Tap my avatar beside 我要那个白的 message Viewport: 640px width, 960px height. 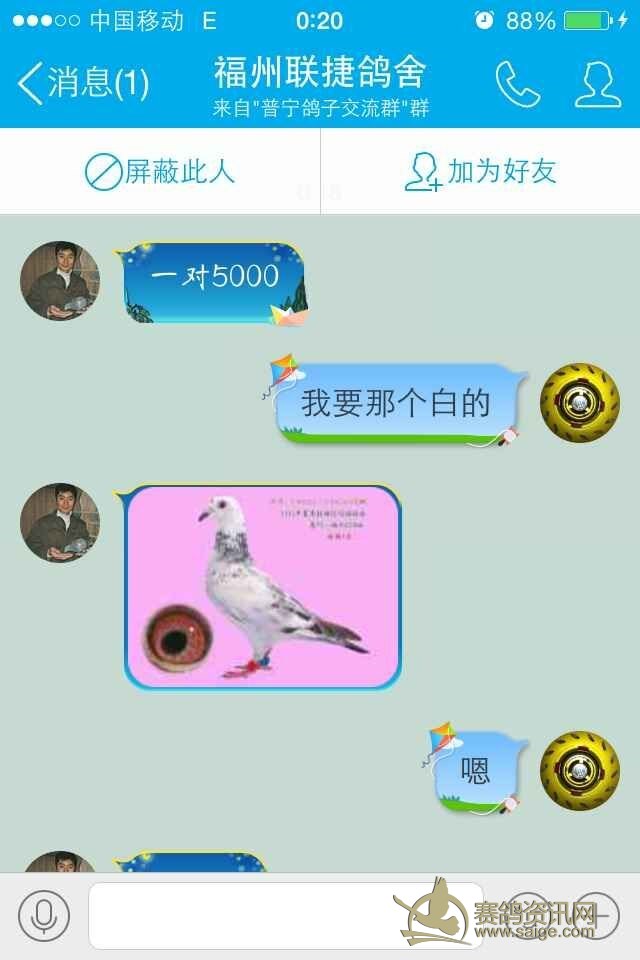[x=580, y=403]
